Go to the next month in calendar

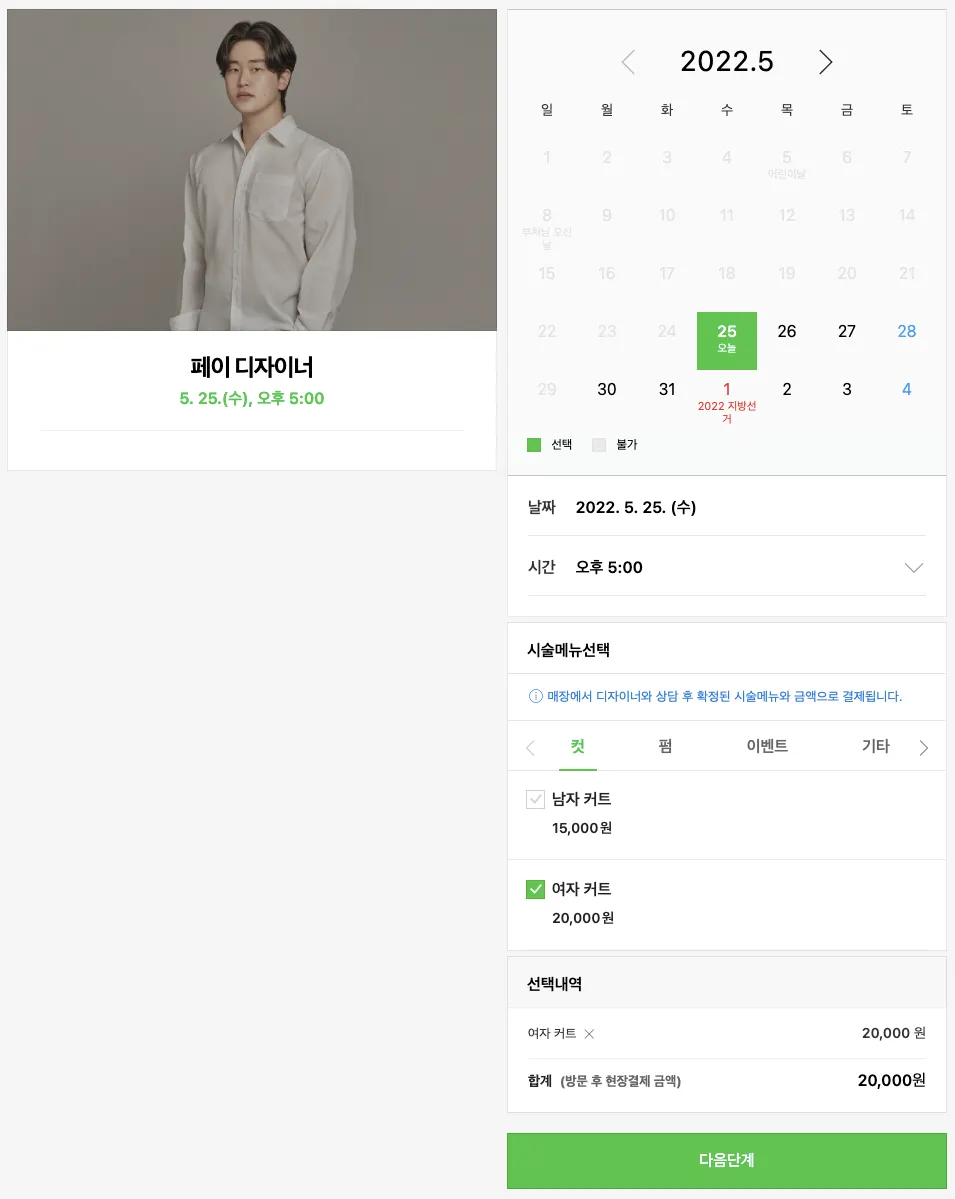click(825, 62)
